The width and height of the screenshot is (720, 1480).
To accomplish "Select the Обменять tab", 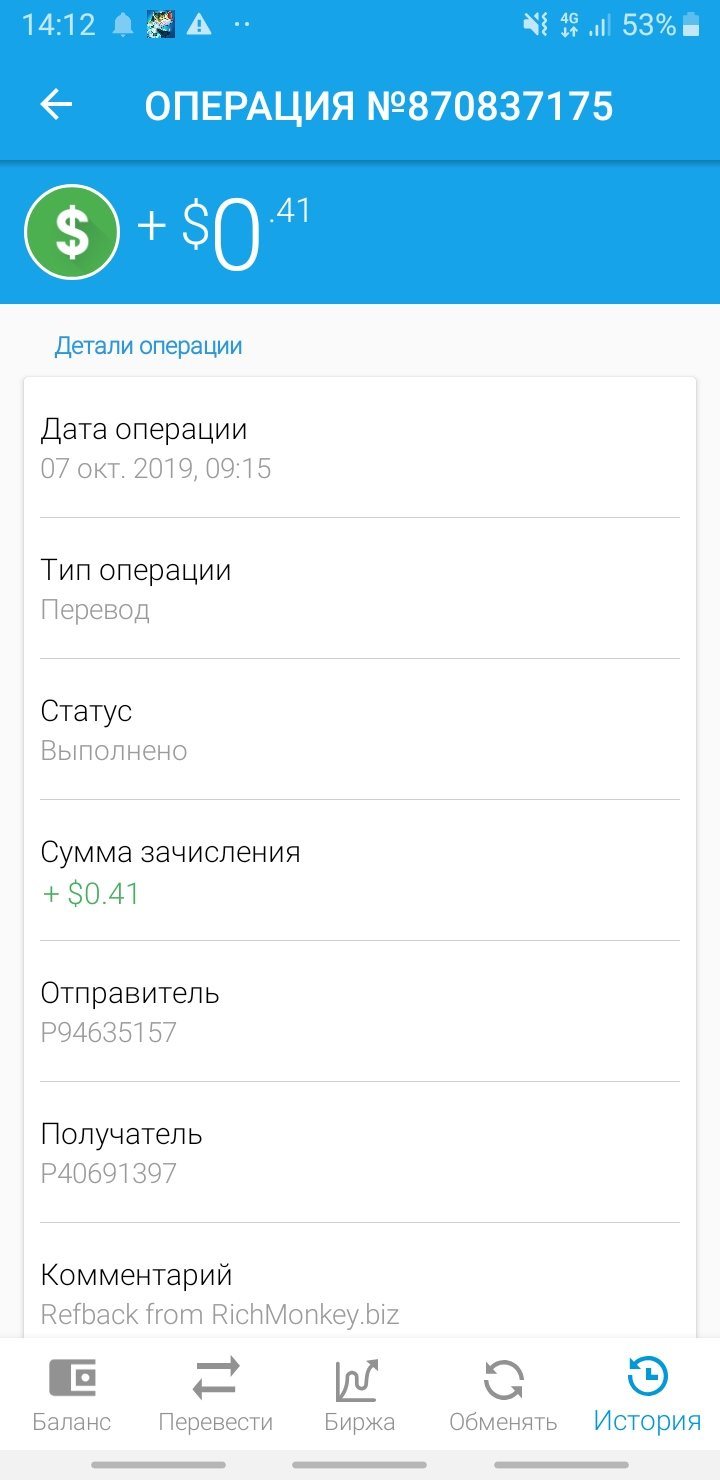I will [x=503, y=1394].
